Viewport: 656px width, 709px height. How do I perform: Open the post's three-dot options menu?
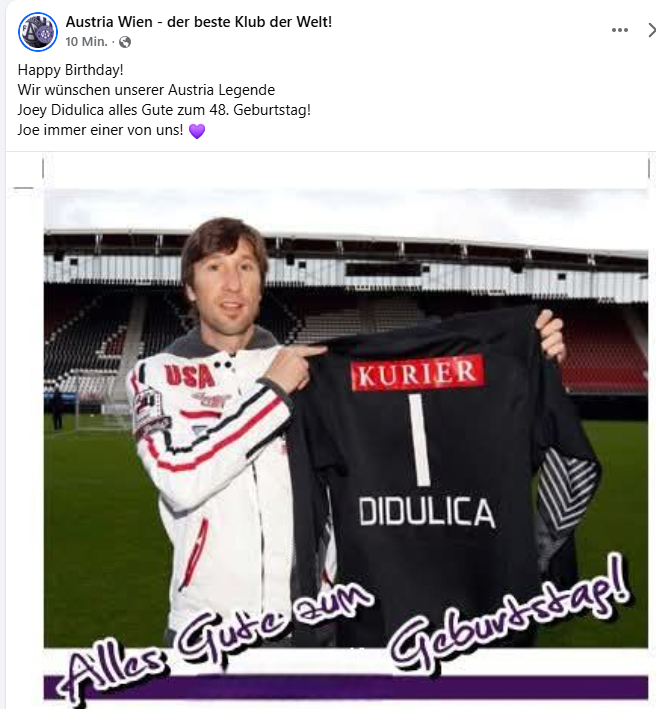point(620,31)
